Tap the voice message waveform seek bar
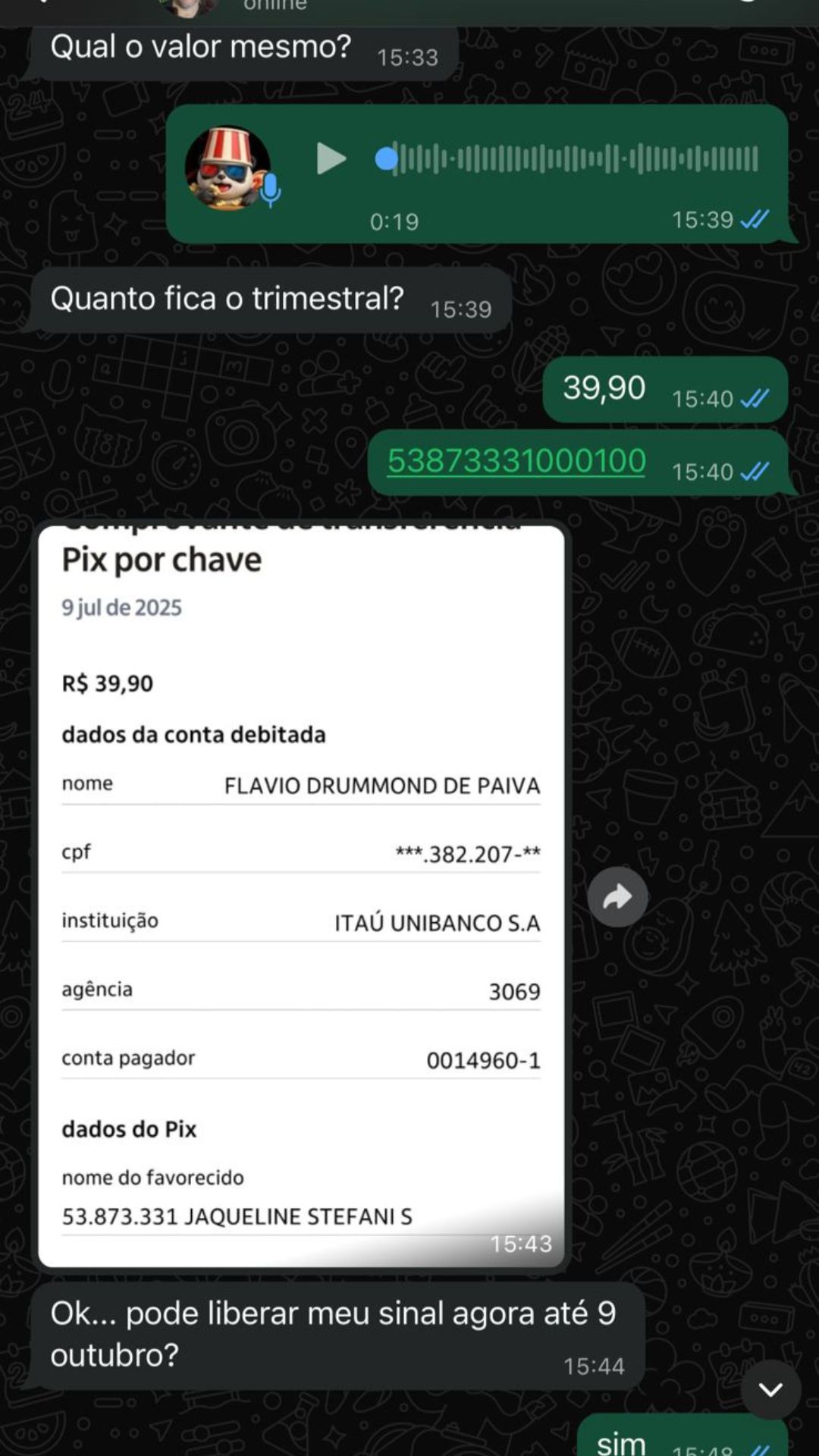Image resolution: width=819 pixels, height=1456 pixels. point(568,158)
